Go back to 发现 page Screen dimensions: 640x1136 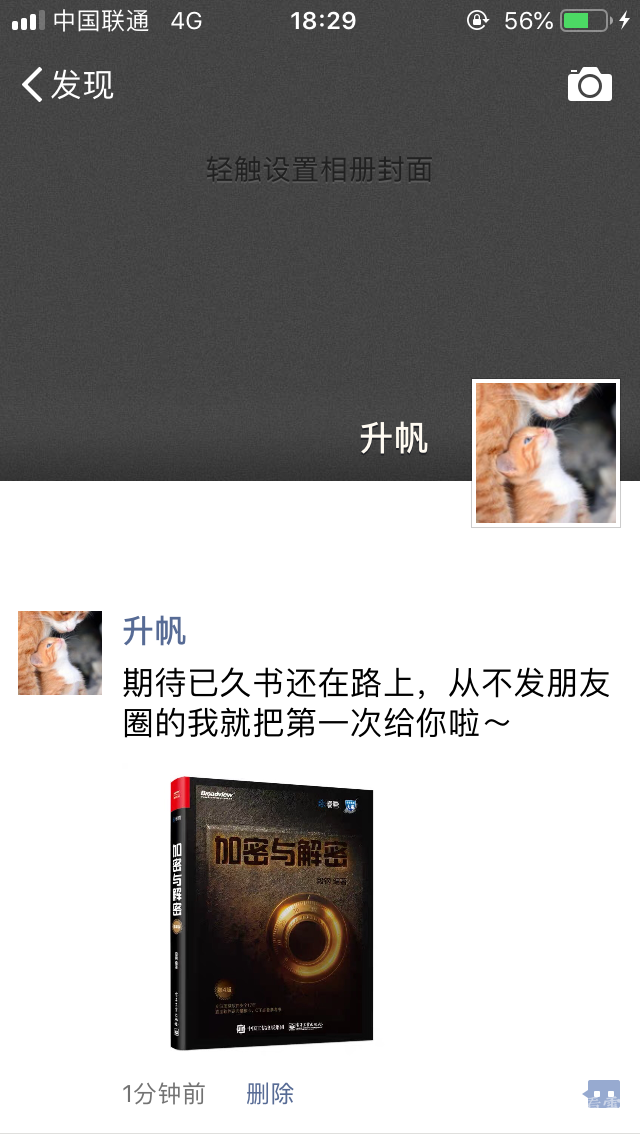(67, 85)
